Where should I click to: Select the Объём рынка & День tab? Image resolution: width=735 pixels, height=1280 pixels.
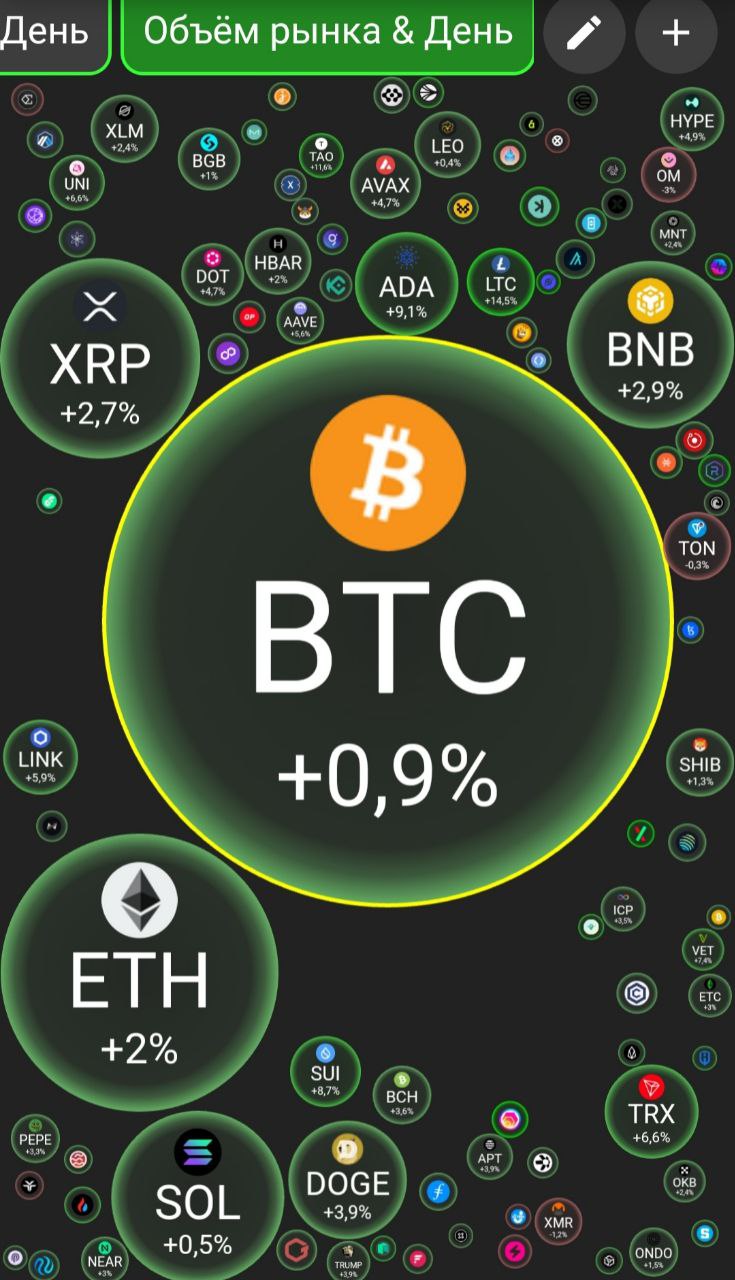coord(328,32)
